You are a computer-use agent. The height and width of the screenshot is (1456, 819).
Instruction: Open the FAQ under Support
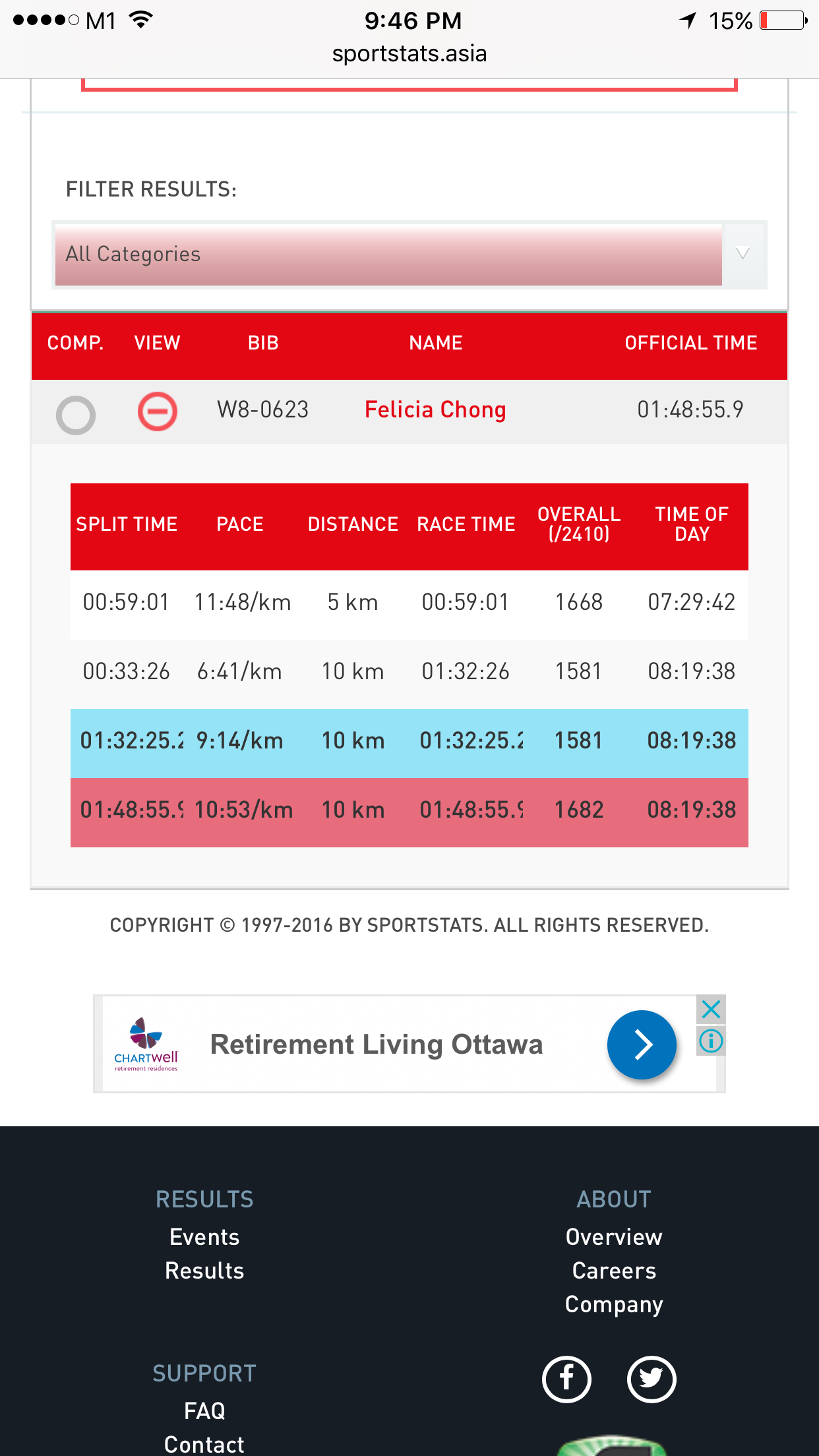pos(204,1411)
